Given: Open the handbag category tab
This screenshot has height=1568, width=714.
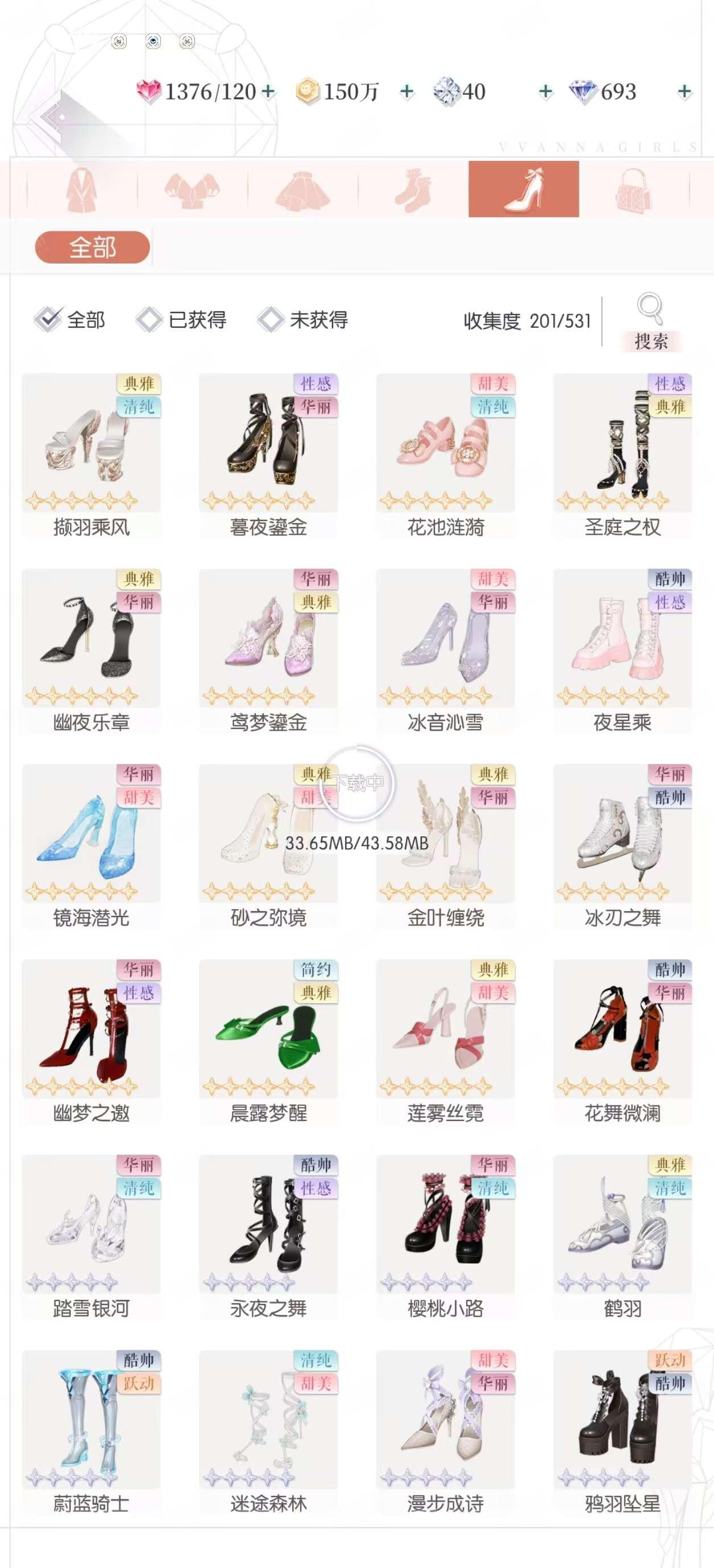Looking at the screenshot, I should coord(634,189).
